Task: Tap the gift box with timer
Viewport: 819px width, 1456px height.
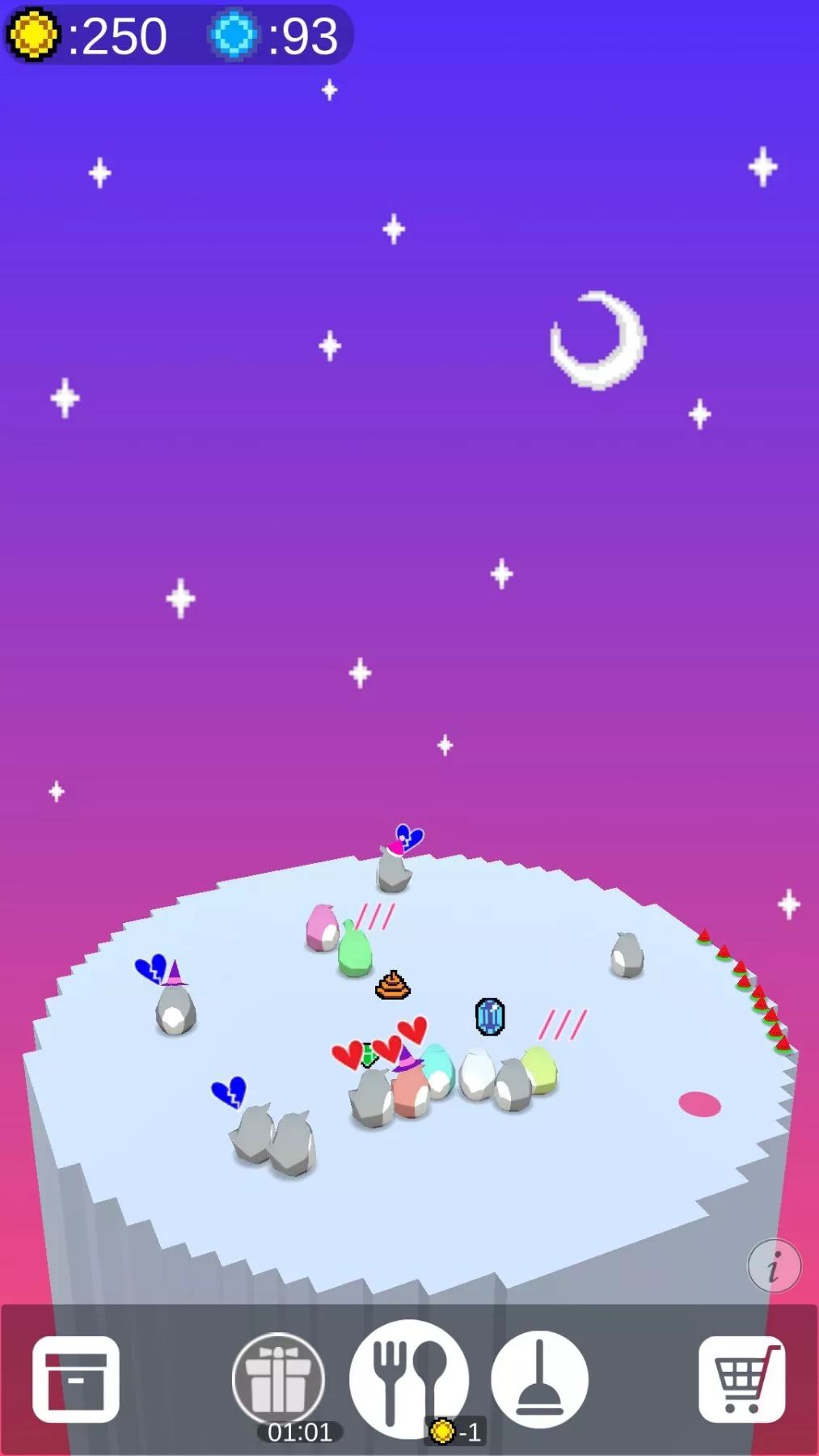Action: click(x=277, y=1379)
